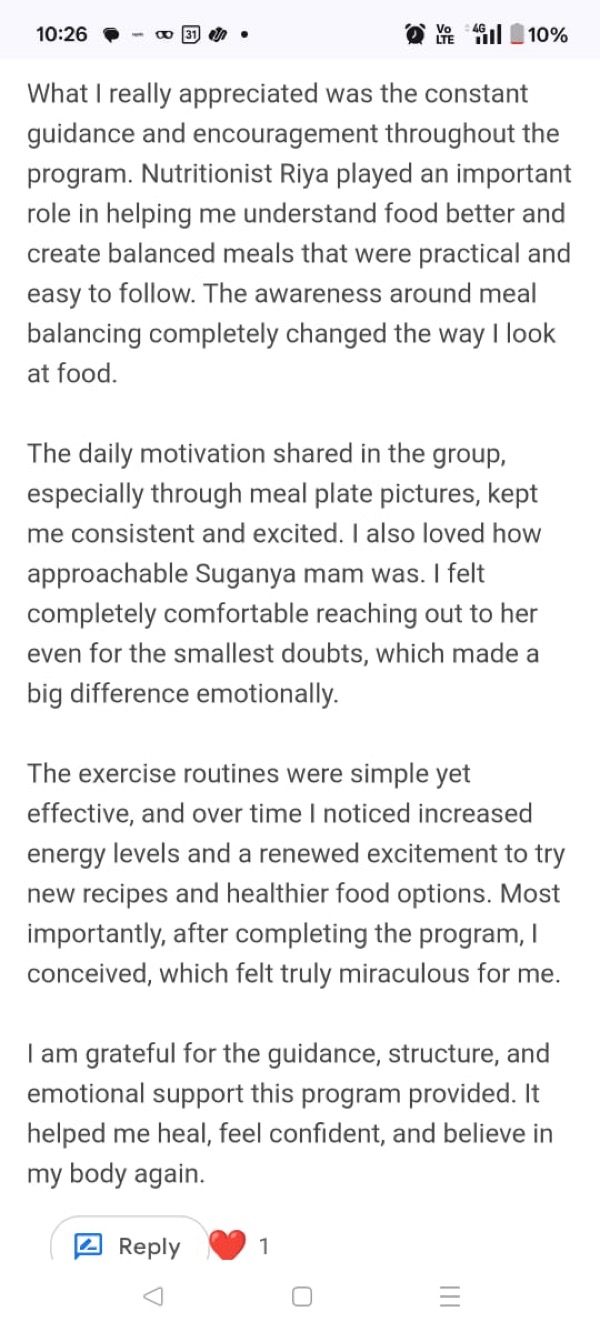Return to the home screen

point(302,1297)
